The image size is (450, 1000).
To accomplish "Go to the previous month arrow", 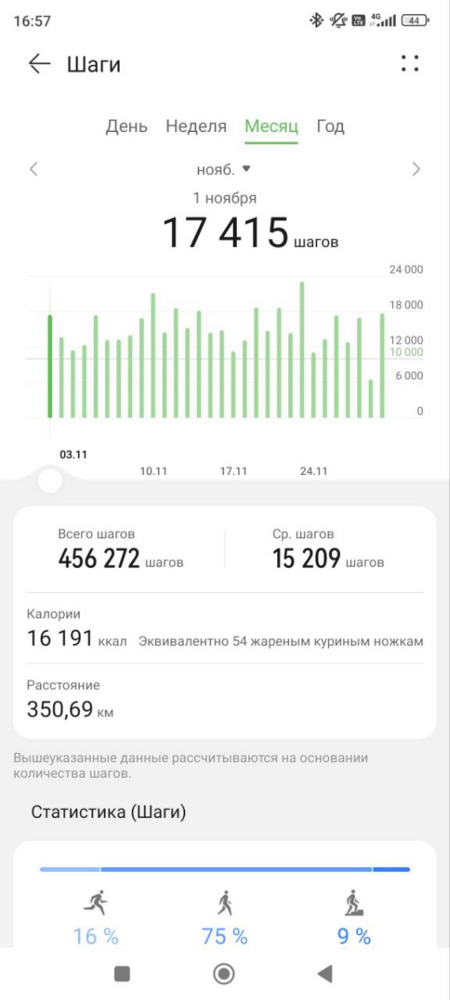I will point(34,169).
